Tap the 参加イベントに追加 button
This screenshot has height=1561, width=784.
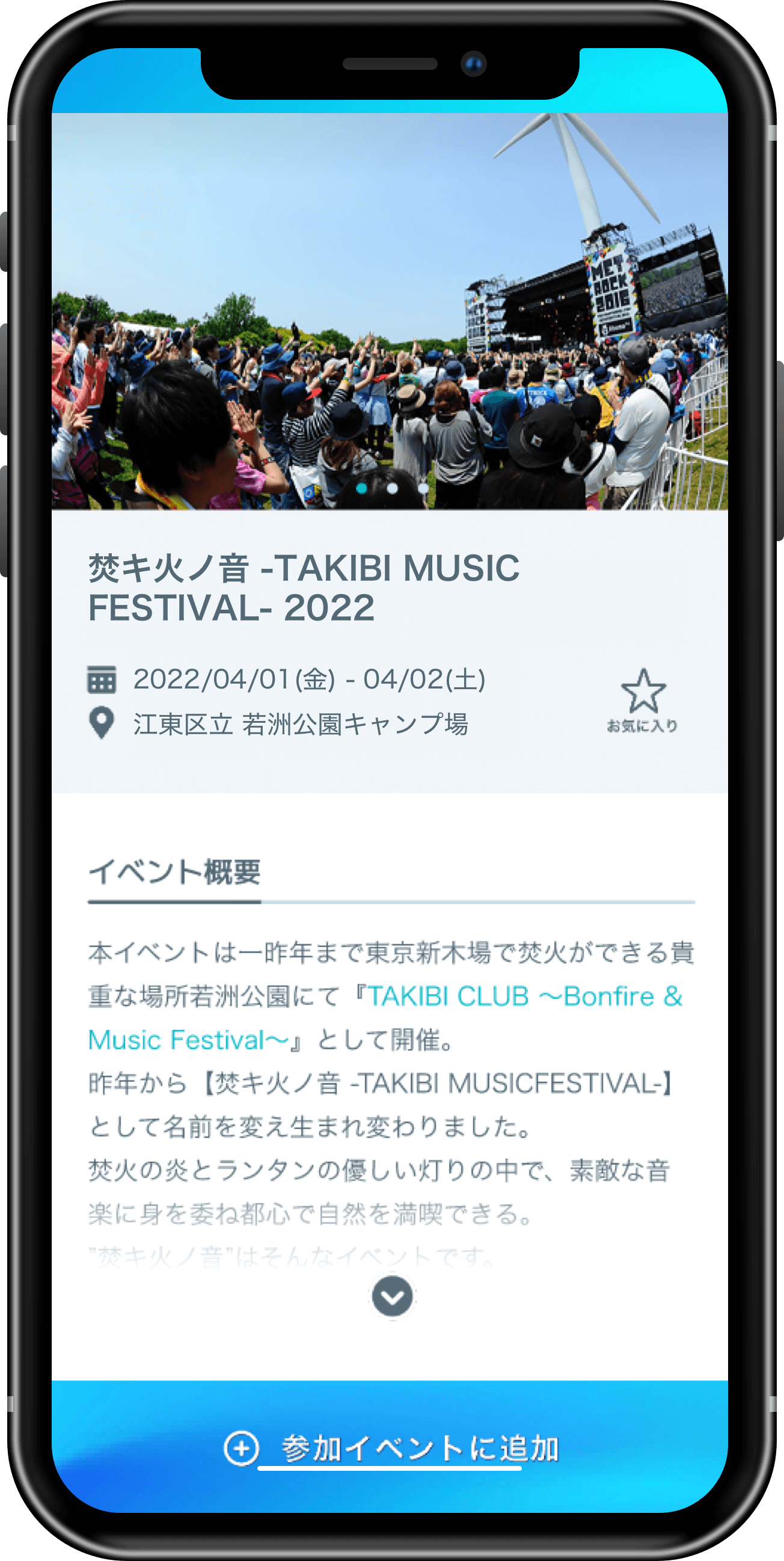(x=391, y=1450)
